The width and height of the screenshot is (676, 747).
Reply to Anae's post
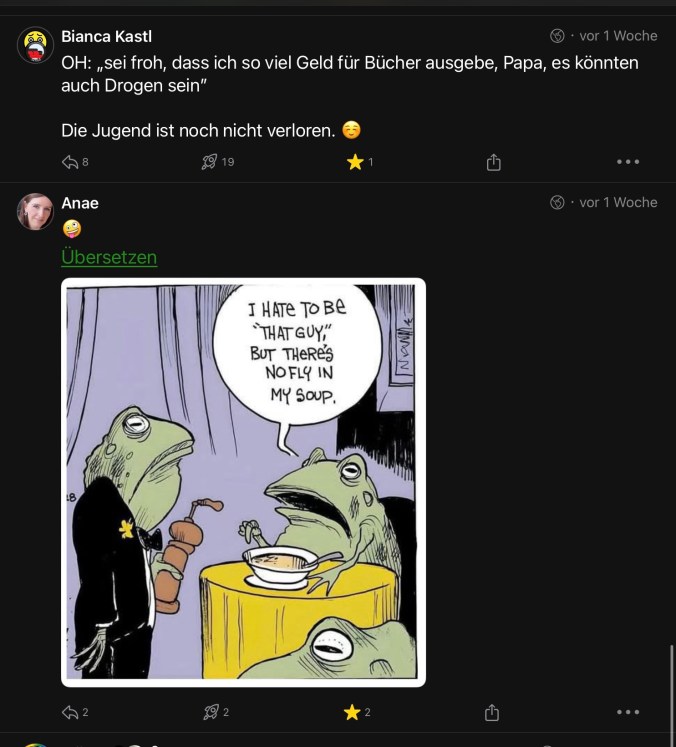tap(70, 712)
